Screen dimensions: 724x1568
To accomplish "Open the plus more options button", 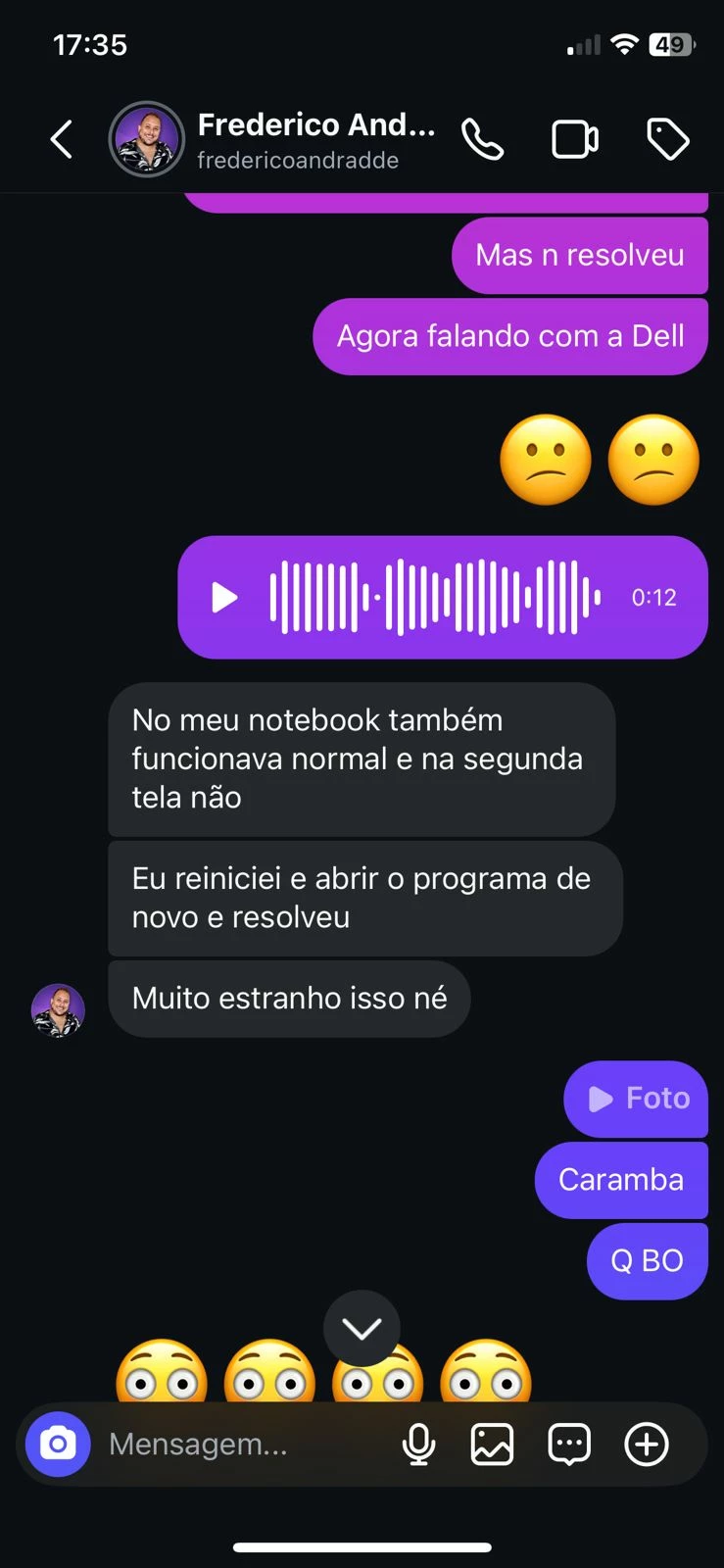I will [647, 1444].
